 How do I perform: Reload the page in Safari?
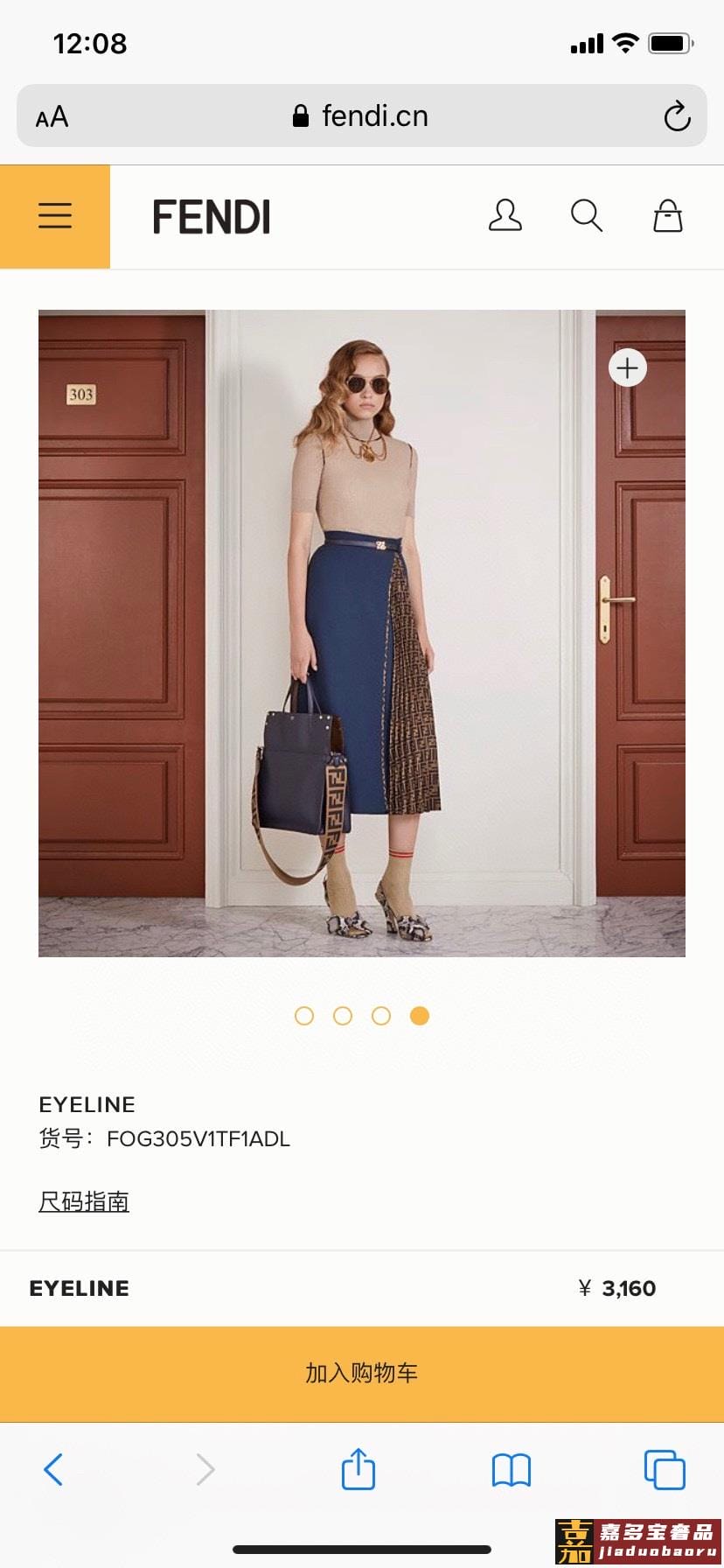click(677, 116)
